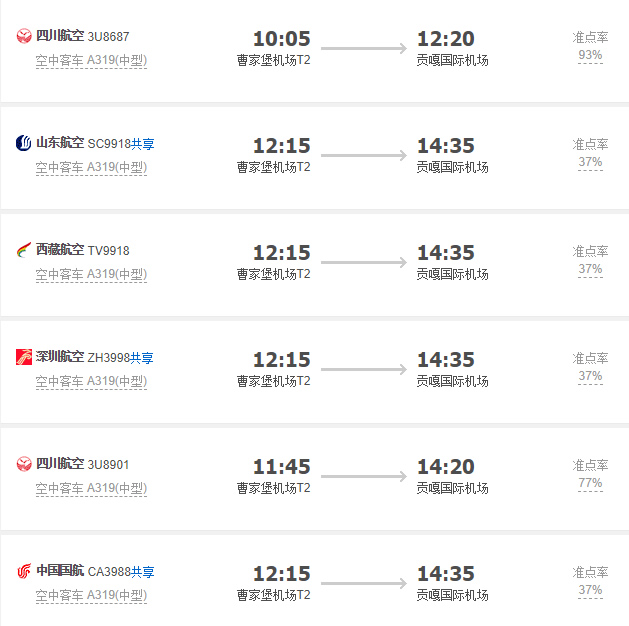Show A319 aircraft info for flight 3U8687
Screen dimensions: 629x626
(x=91, y=60)
